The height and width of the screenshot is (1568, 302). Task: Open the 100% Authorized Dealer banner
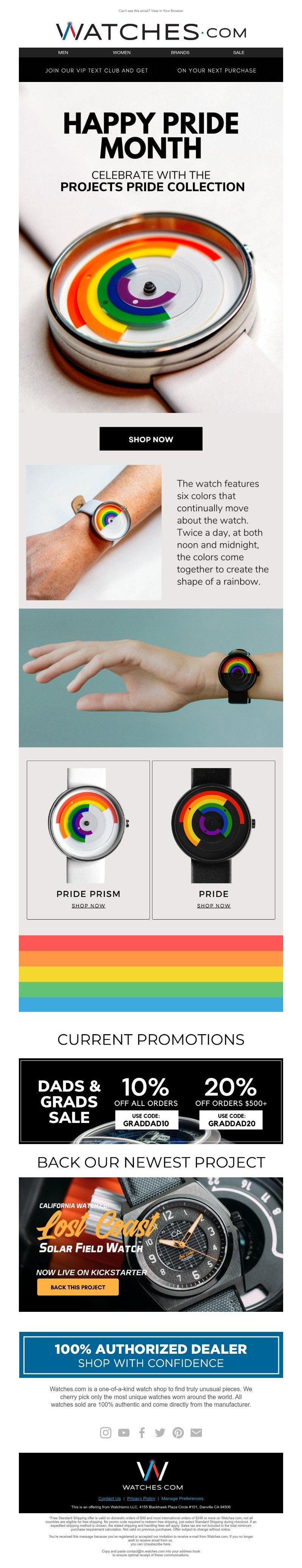(151, 1355)
